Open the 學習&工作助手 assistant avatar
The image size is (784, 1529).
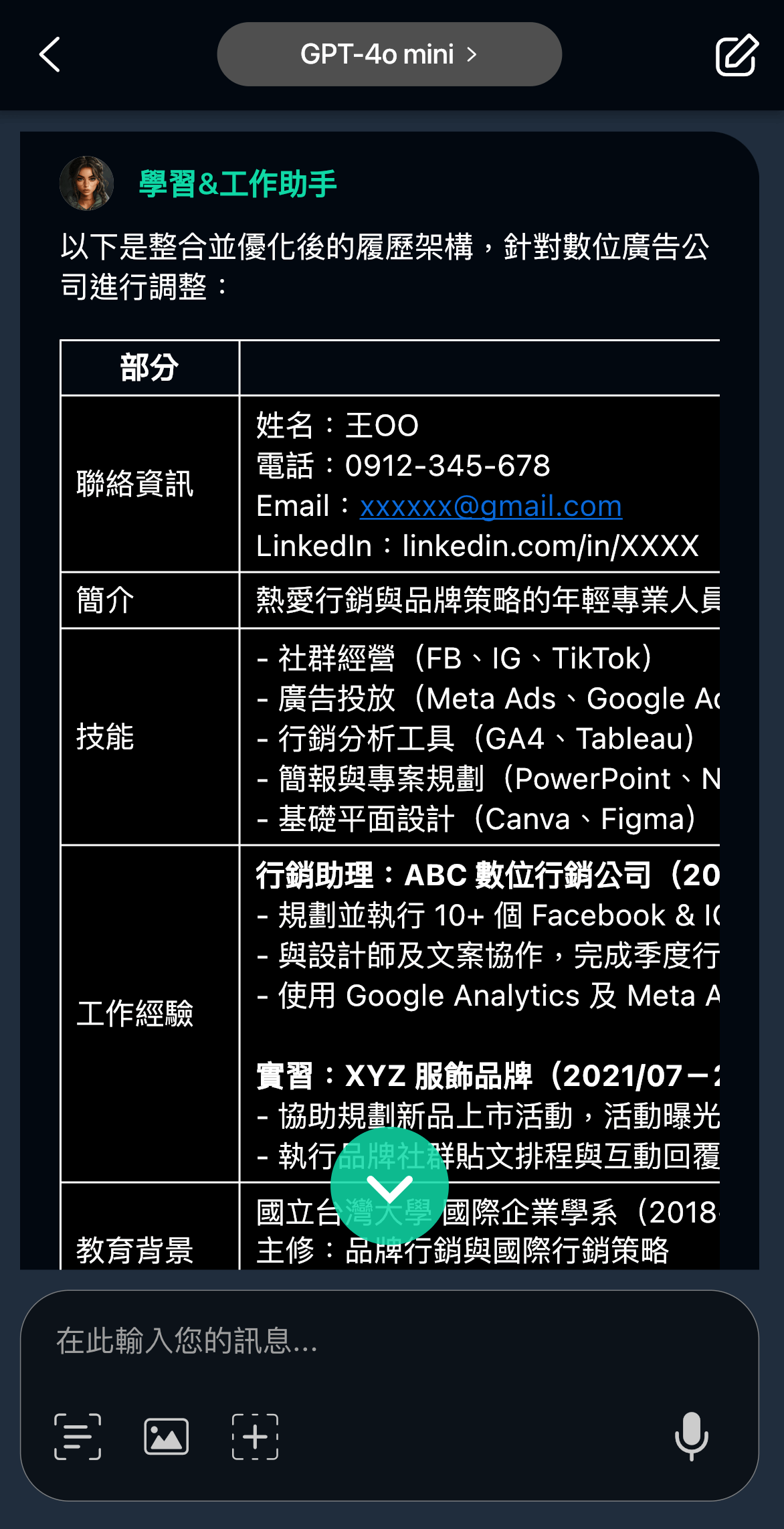(x=86, y=183)
